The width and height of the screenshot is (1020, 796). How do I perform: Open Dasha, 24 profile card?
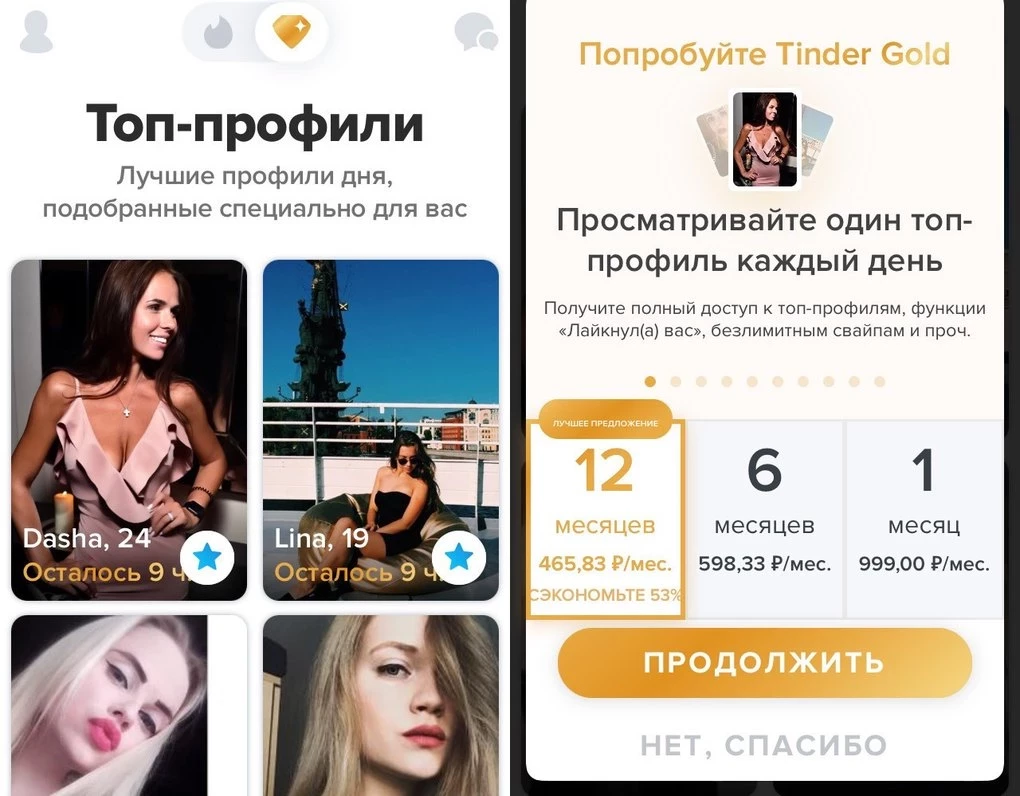tap(129, 400)
